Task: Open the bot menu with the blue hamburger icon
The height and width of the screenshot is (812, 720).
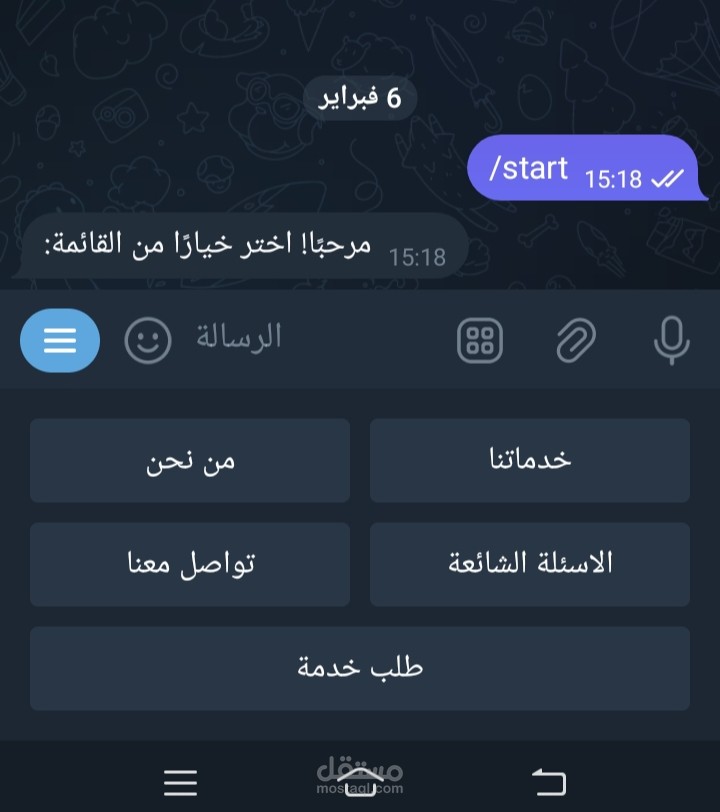Action: [x=60, y=340]
